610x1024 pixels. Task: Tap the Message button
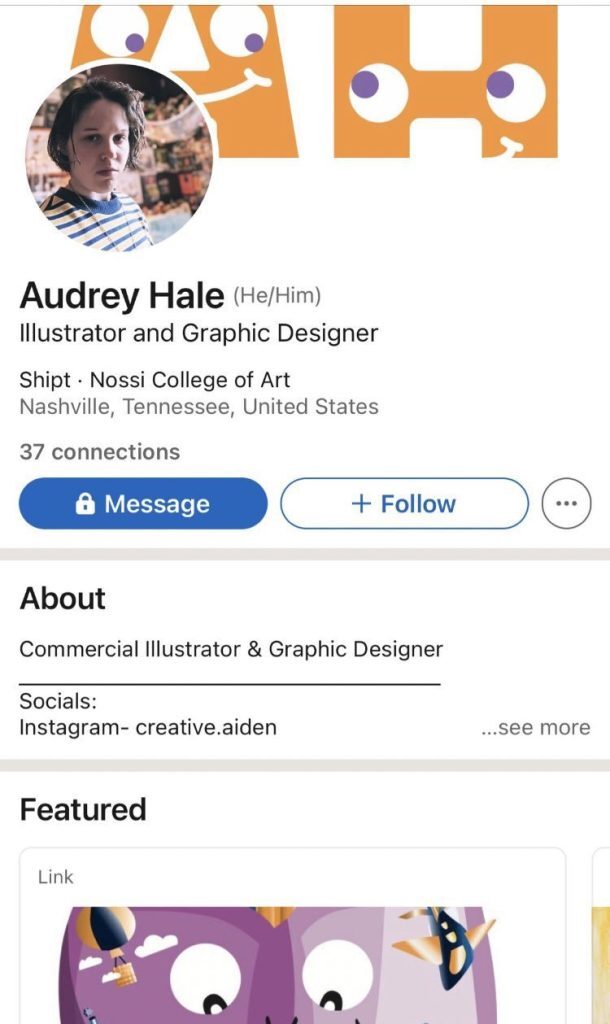click(x=143, y=503)
